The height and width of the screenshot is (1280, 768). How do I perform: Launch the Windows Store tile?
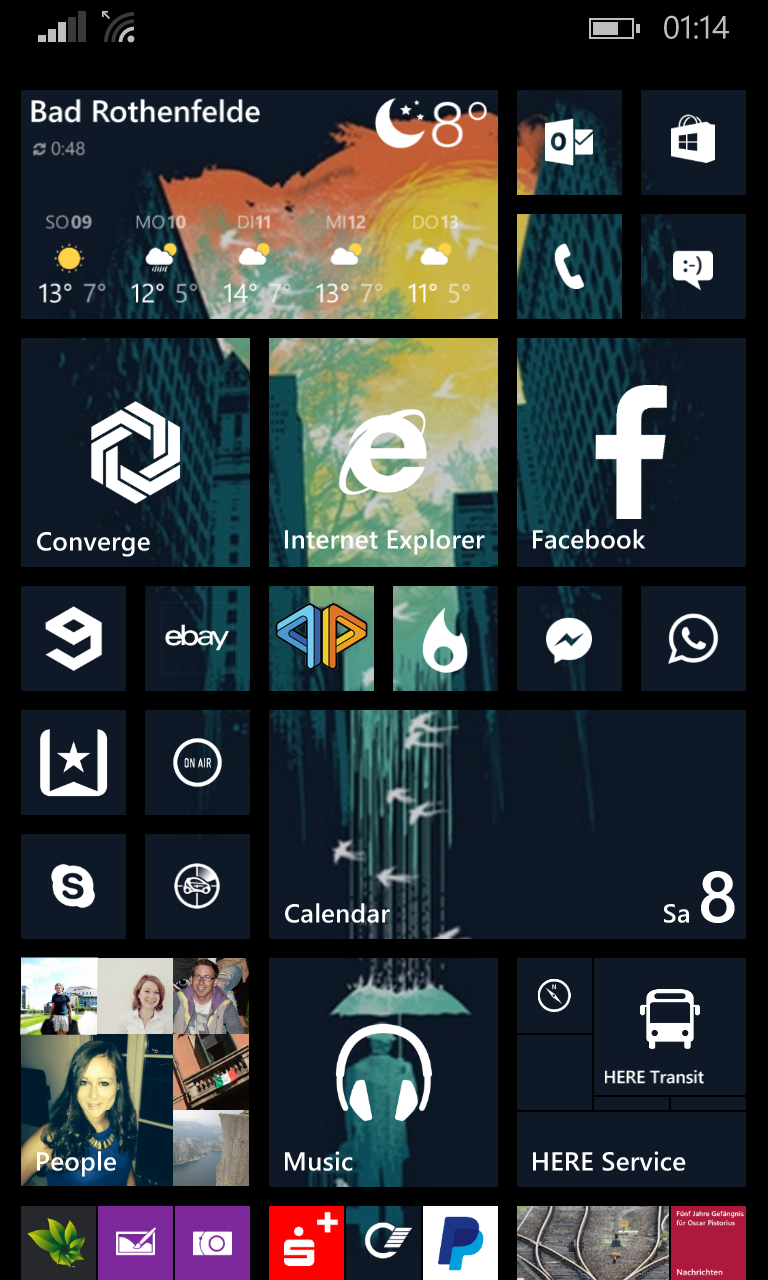coord(693,142)
